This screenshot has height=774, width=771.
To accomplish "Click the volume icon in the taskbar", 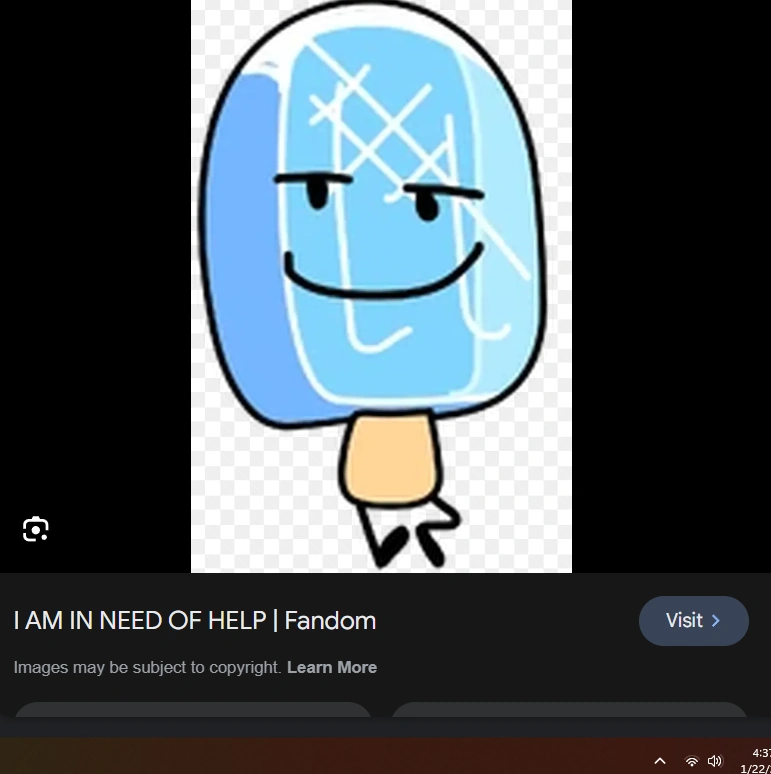I will [x=714, y=760].
